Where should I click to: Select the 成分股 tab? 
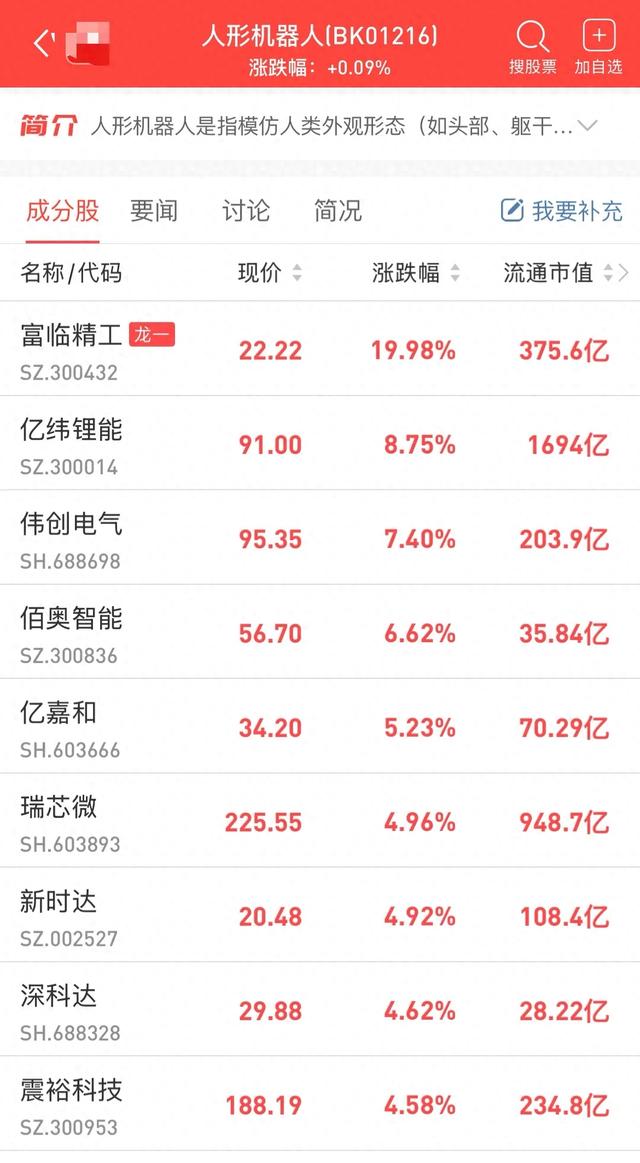62,211
